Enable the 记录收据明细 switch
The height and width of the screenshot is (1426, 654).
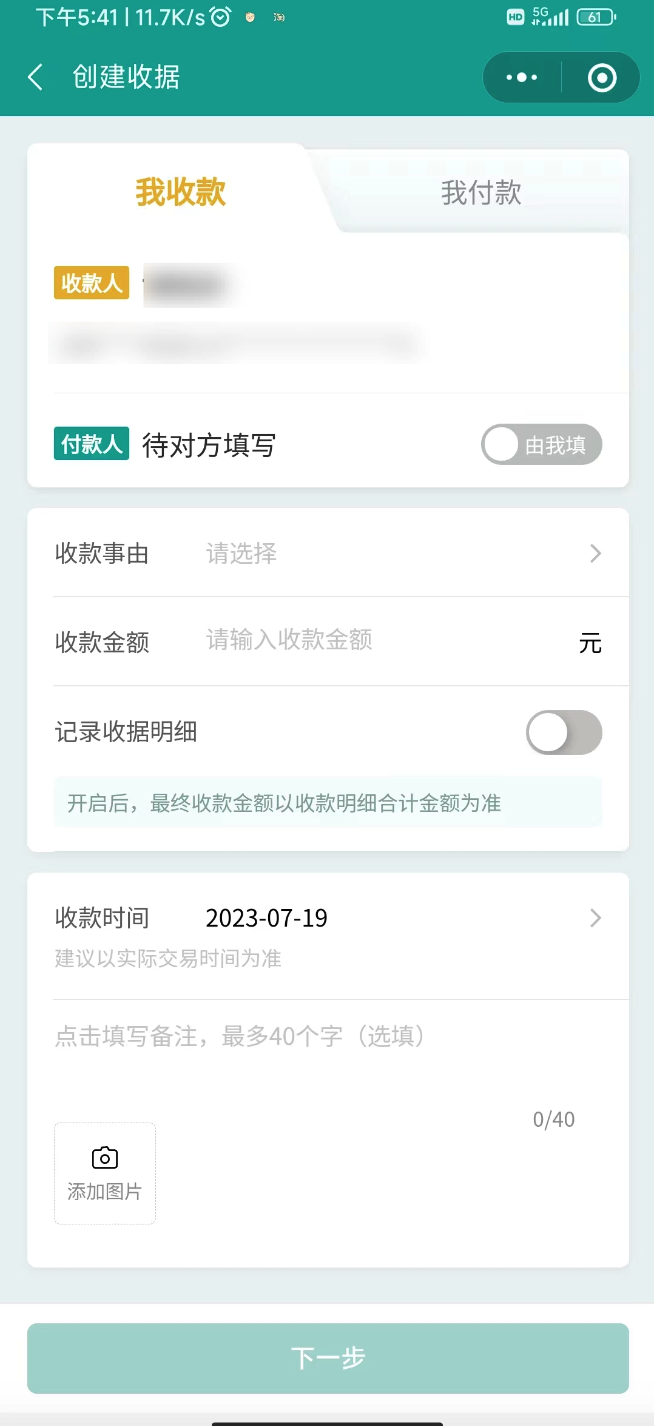(x=564, y=732)
